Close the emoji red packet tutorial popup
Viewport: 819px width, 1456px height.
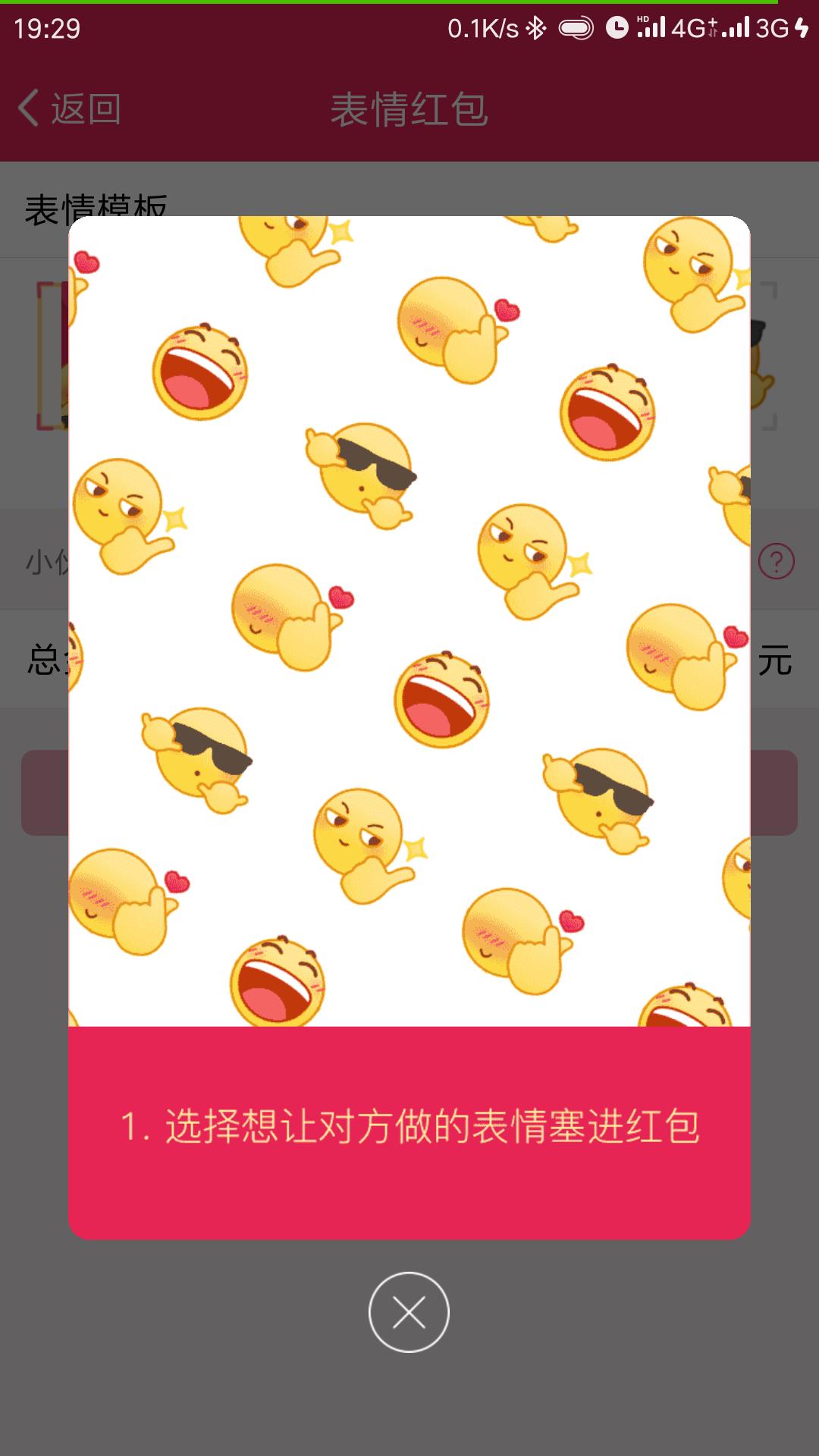409,1312
